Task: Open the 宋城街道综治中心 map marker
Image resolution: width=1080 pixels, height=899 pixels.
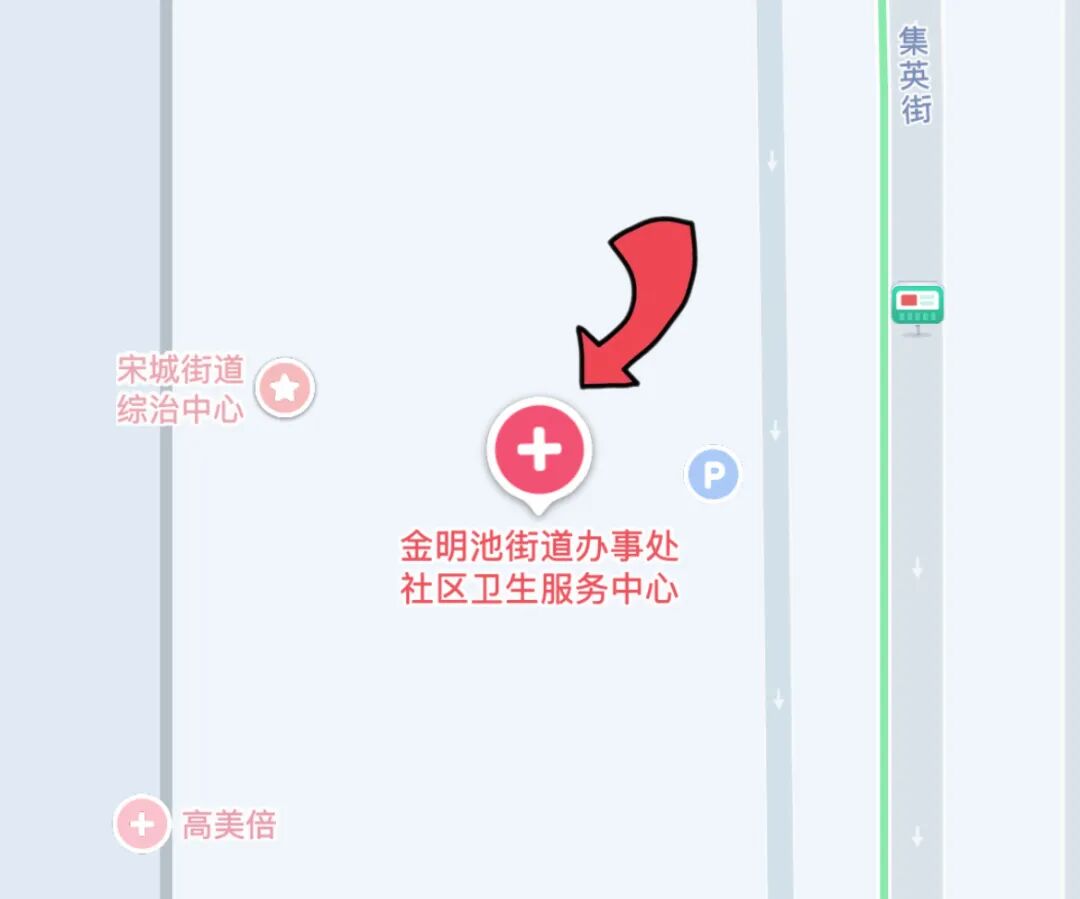Action: (285, 388)
